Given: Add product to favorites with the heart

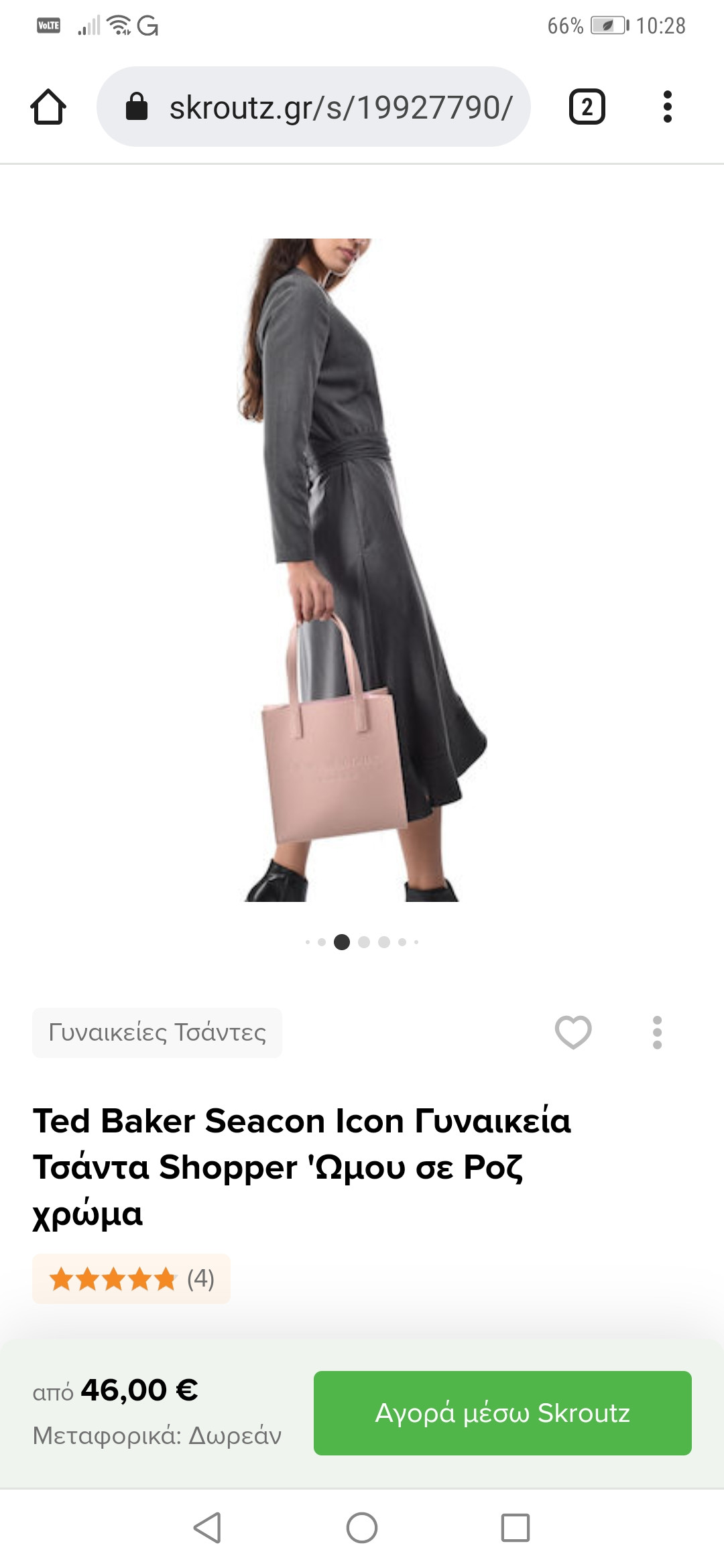Looking at the screenshot, I should 573,1032.
